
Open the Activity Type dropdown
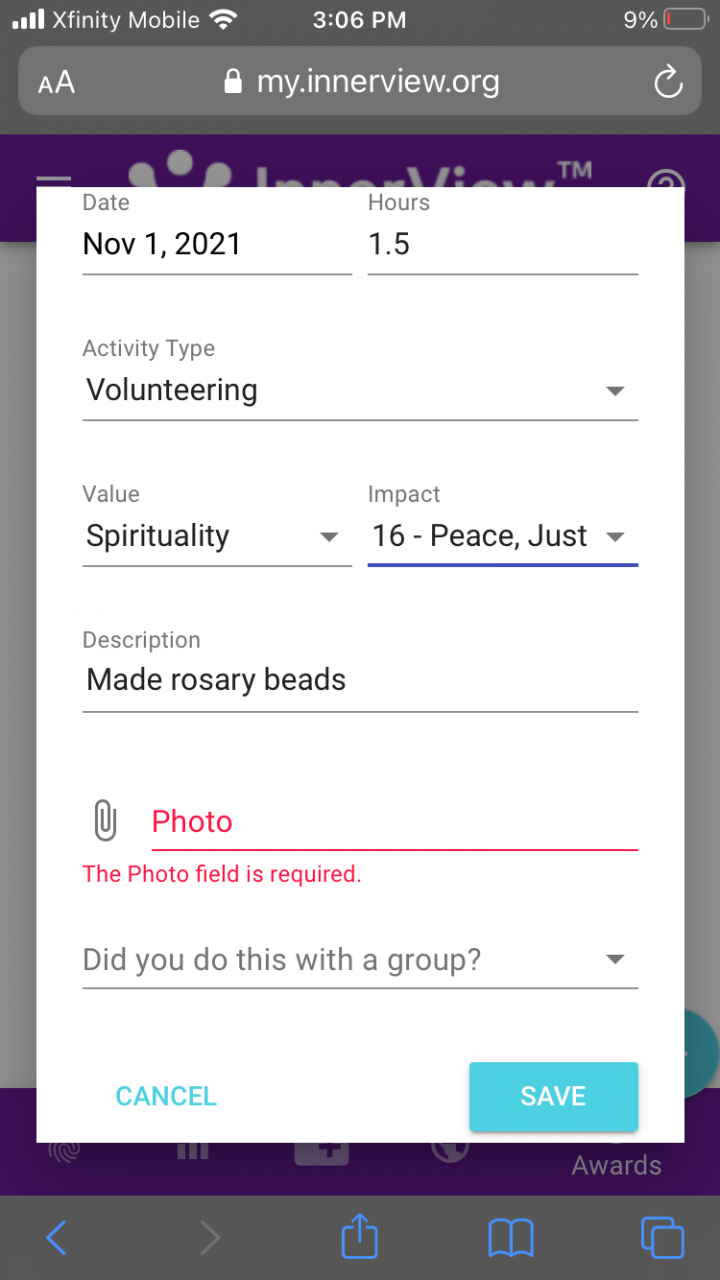tap(359, 390)
